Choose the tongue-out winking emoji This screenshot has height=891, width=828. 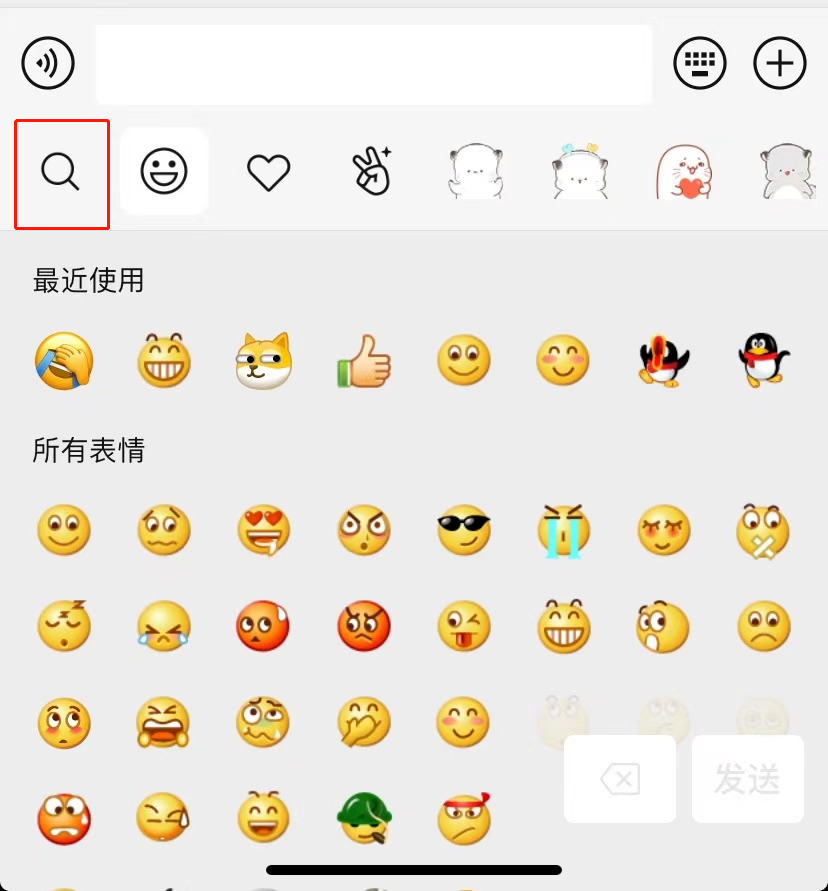click(464, 627)
